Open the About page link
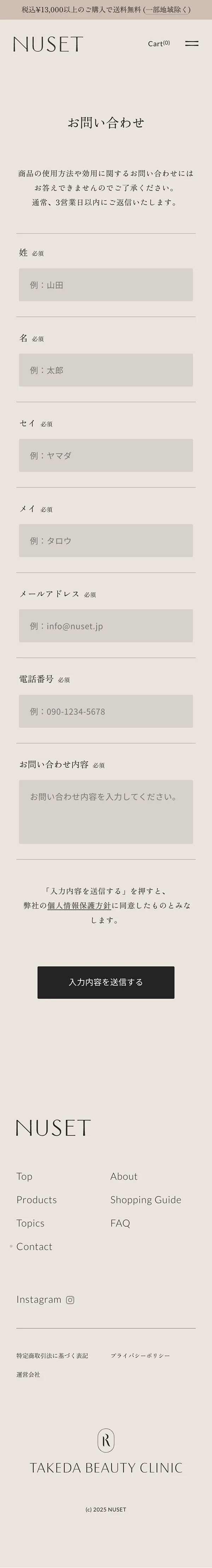This screenshot has width=212, height=1568. coord(124,1177)
